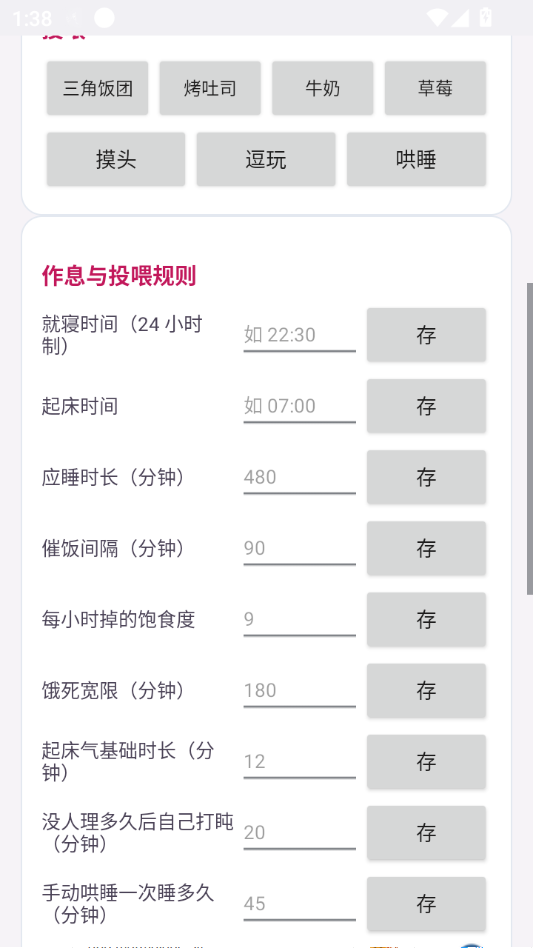533x948 pixels.
Task: Focus the 每小时掉的饱食度 field
Action: (300, 619)
